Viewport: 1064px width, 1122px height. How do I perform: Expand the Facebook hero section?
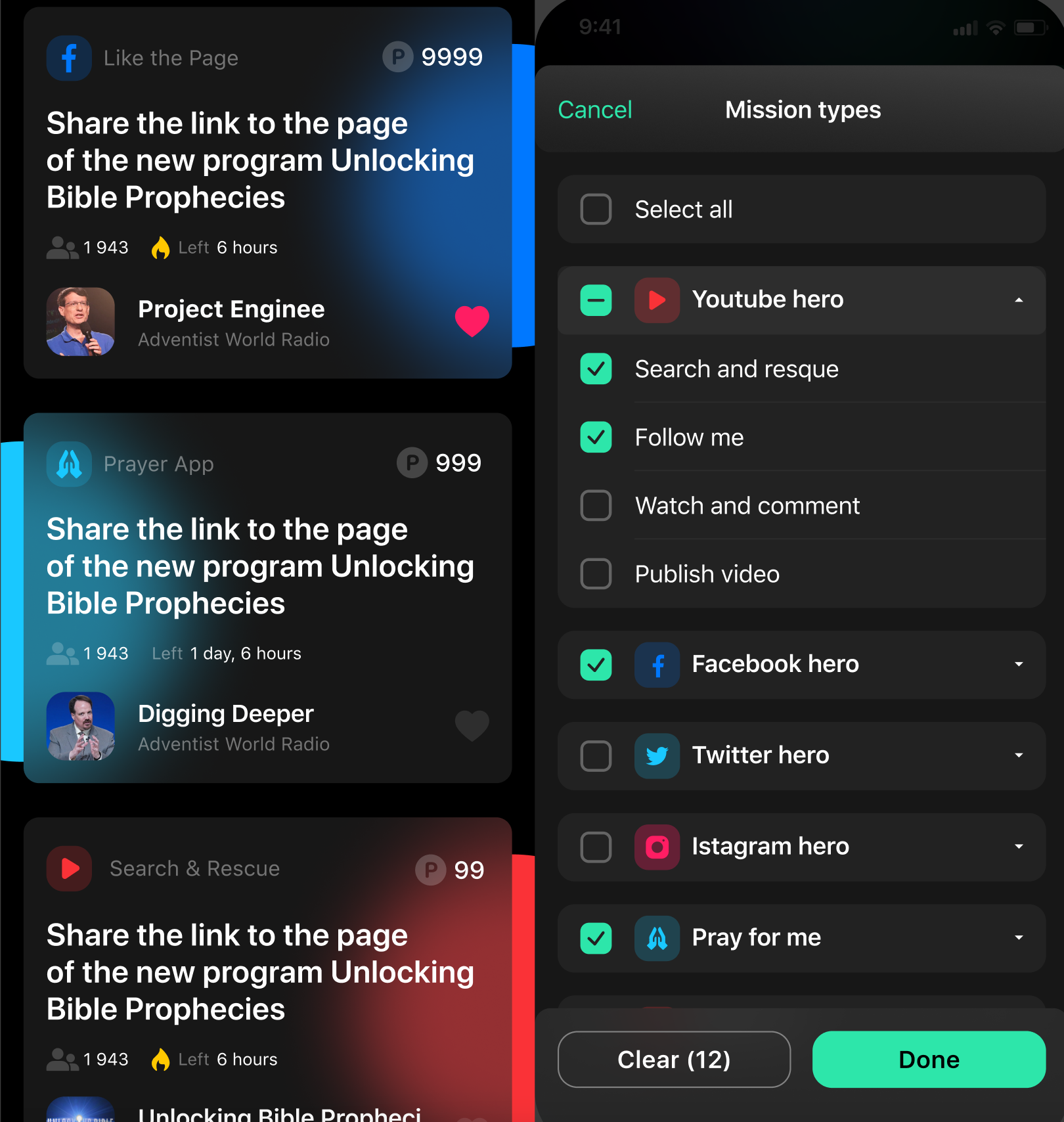click(x=1019, y=664)
